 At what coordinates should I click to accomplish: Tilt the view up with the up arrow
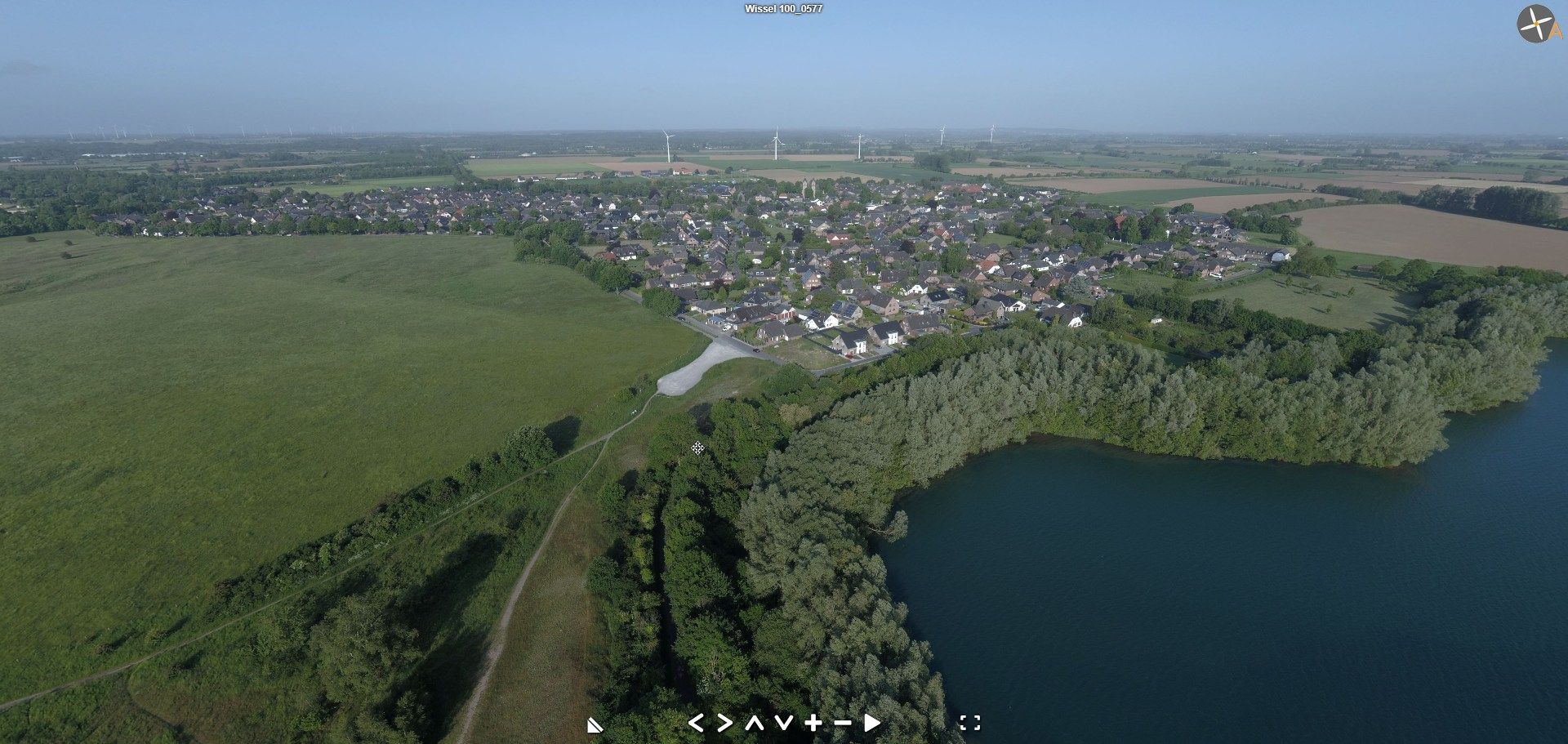754,723
